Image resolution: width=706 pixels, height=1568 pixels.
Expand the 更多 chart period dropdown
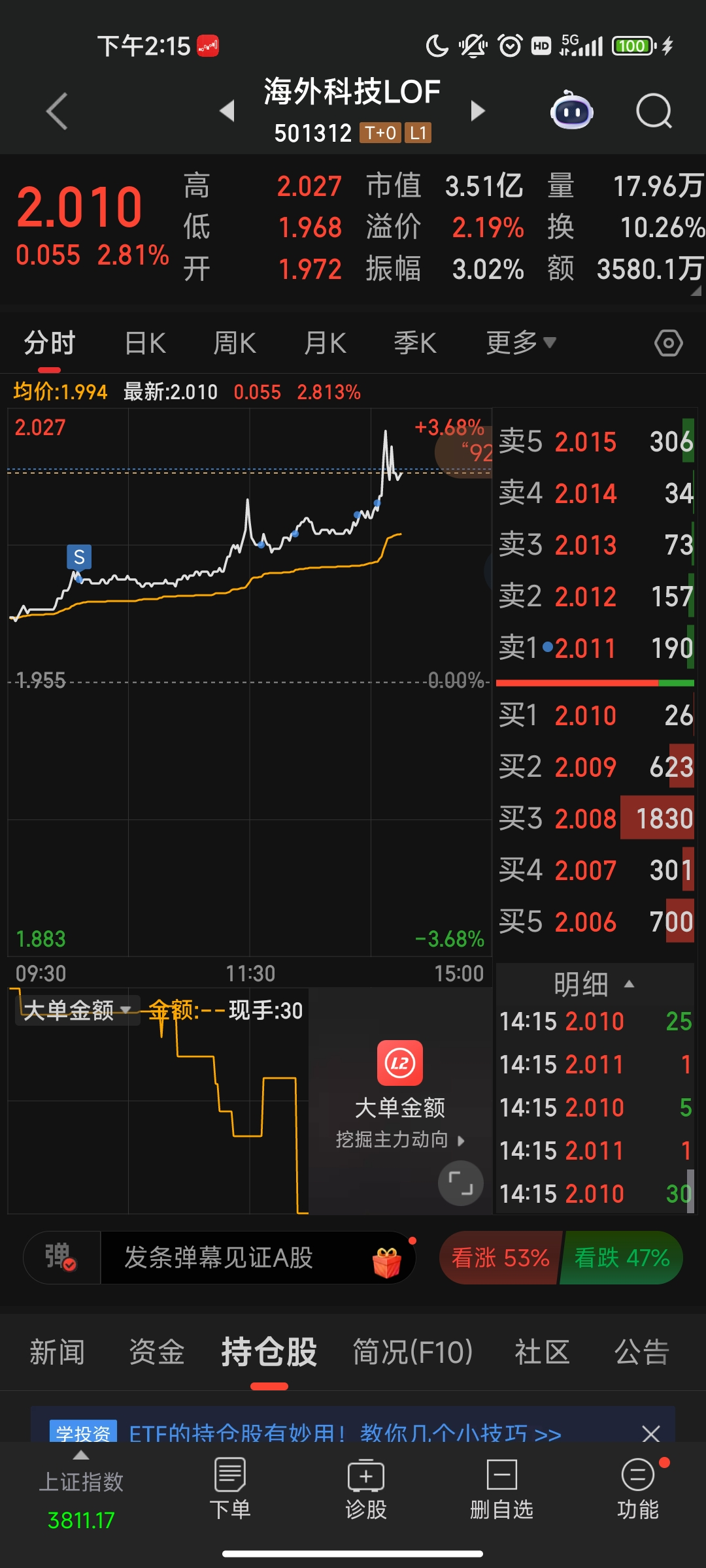coord(520,343)
